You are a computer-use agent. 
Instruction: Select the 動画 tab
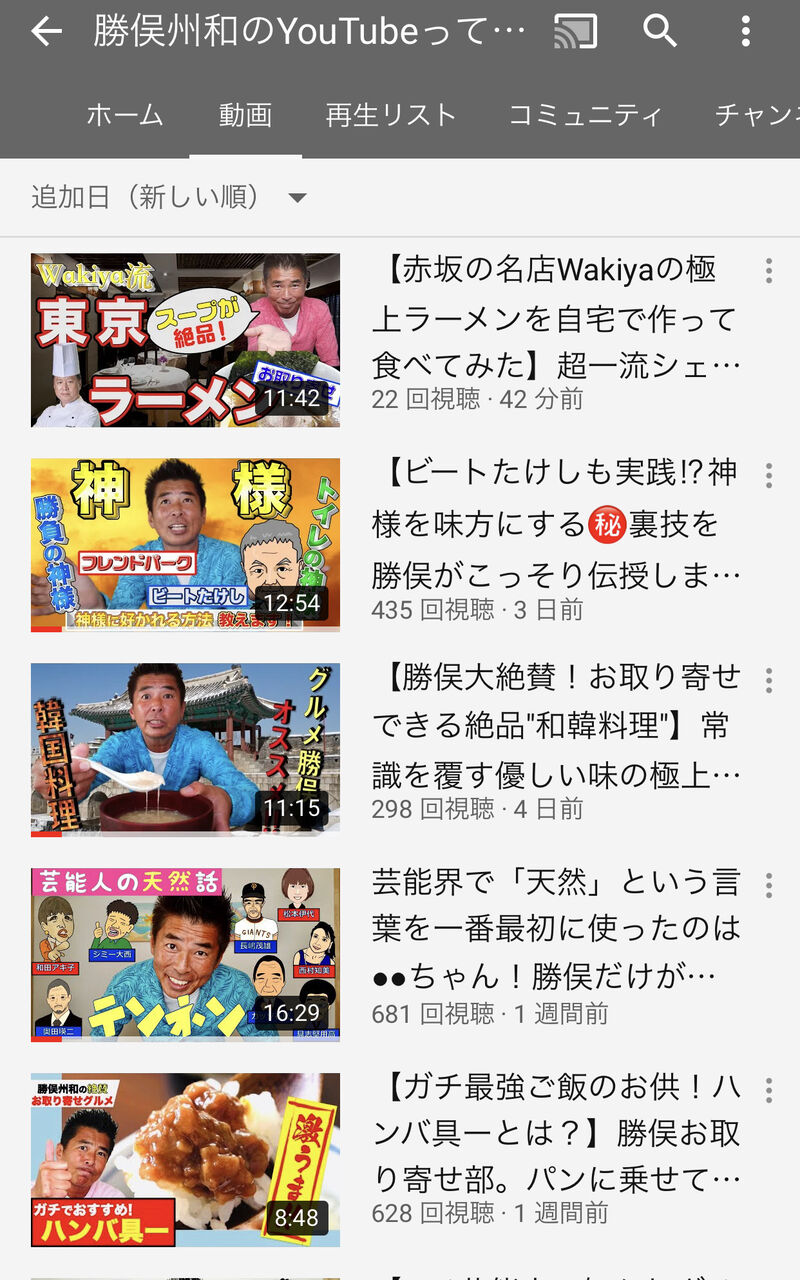245,115
